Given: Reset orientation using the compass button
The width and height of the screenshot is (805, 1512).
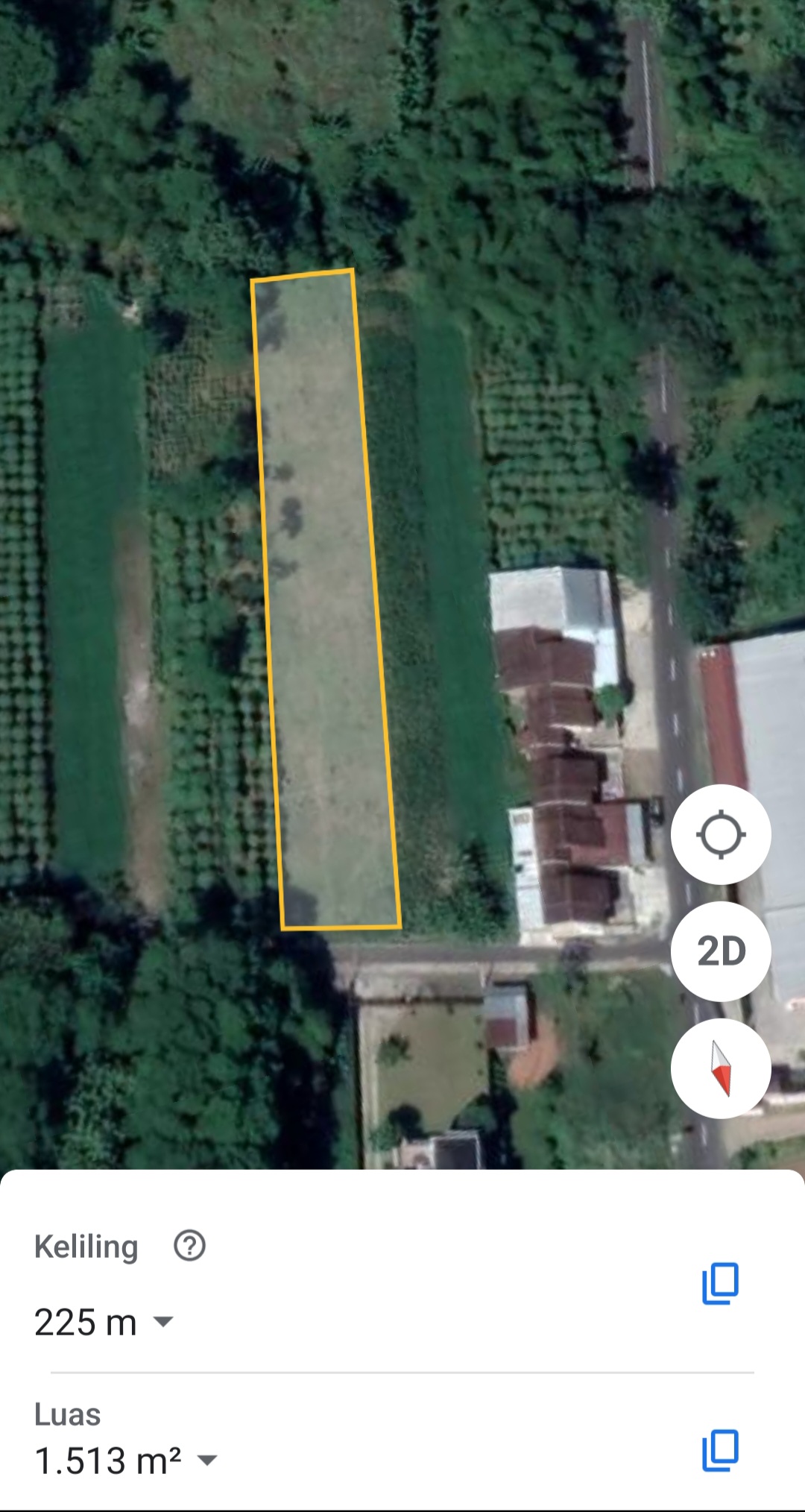Looking at the screenshot, I should tap(720, 1068).
